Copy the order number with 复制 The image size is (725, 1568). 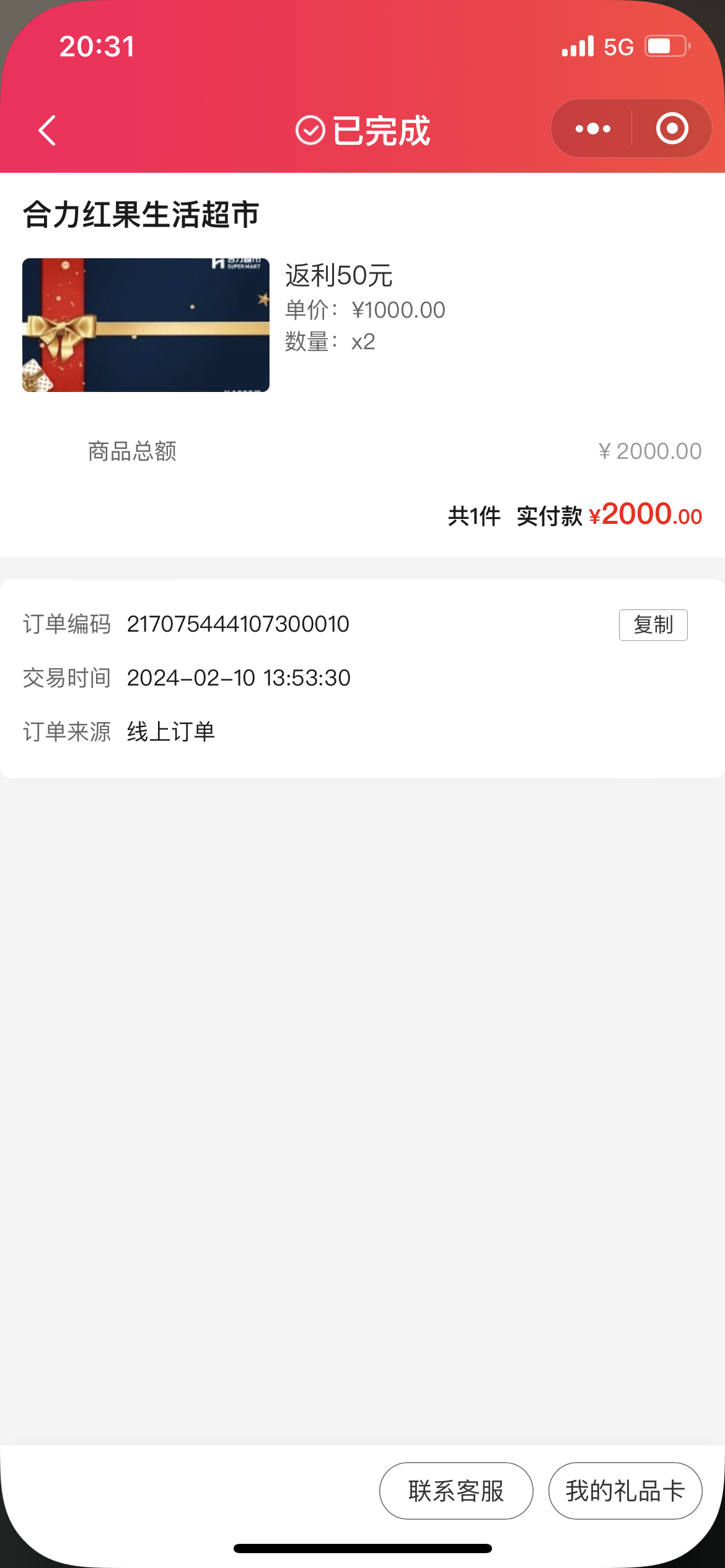point(652,625)
